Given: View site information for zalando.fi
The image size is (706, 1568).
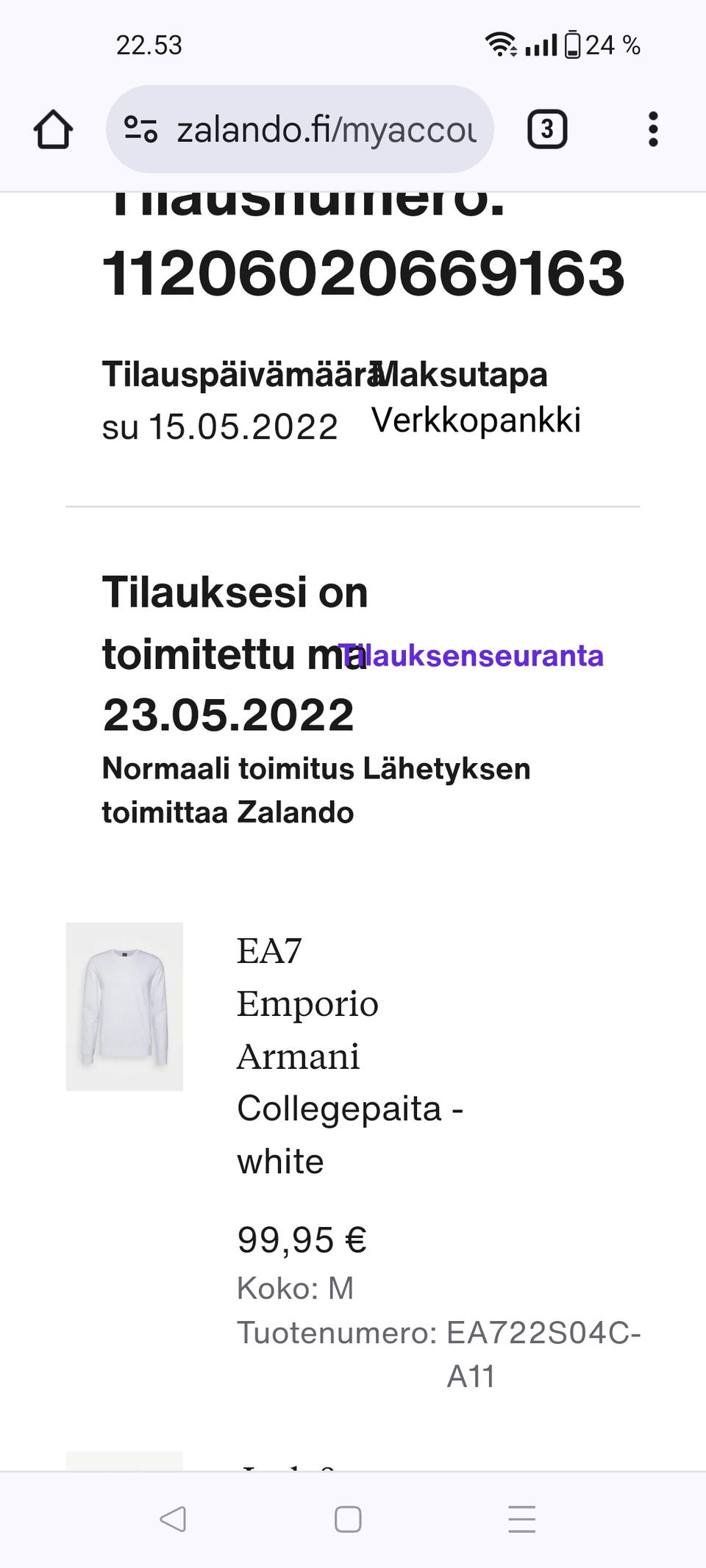Looking at the screenshot, I should point(140,130).
